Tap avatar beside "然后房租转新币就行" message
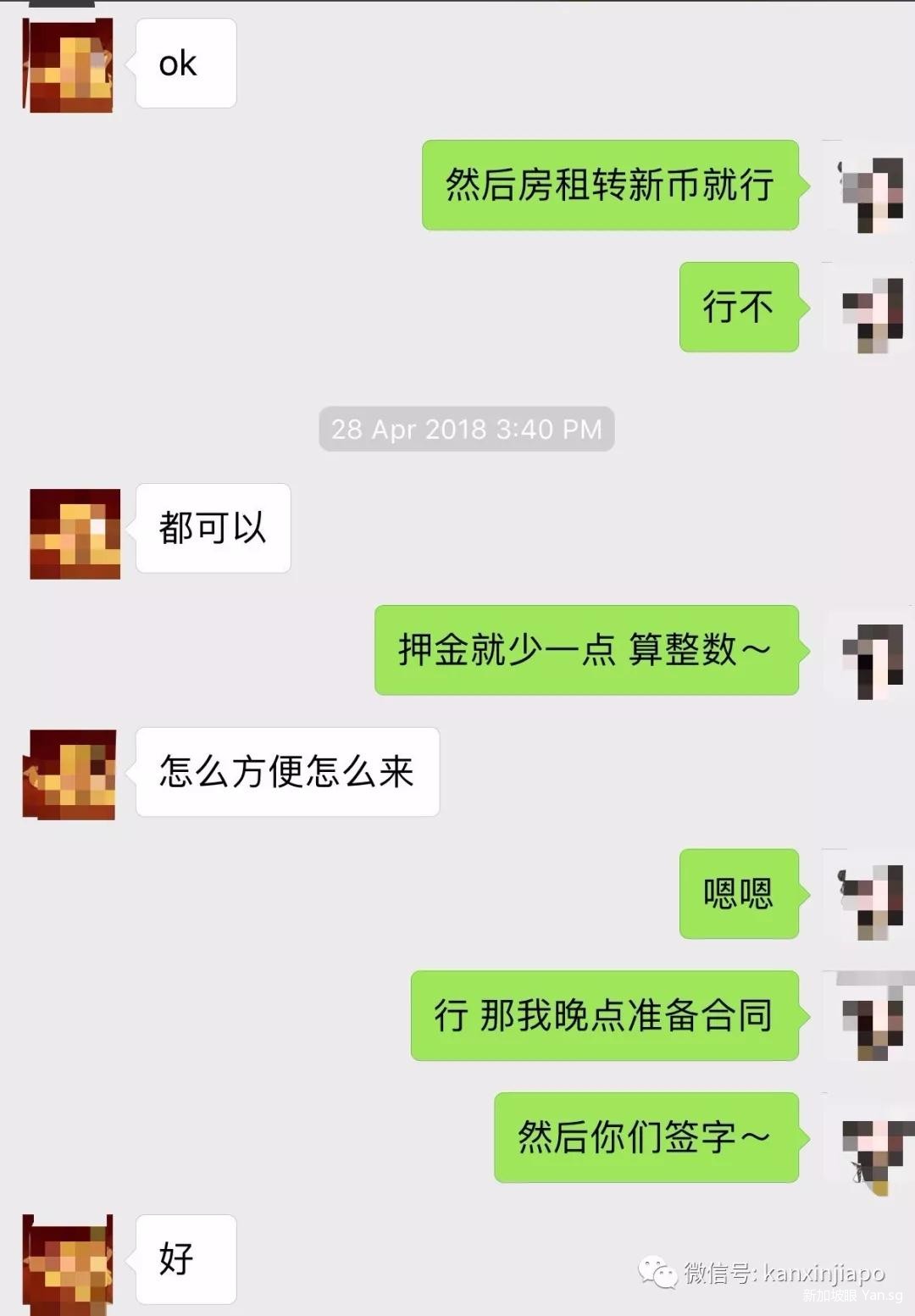 coord(868,186)
